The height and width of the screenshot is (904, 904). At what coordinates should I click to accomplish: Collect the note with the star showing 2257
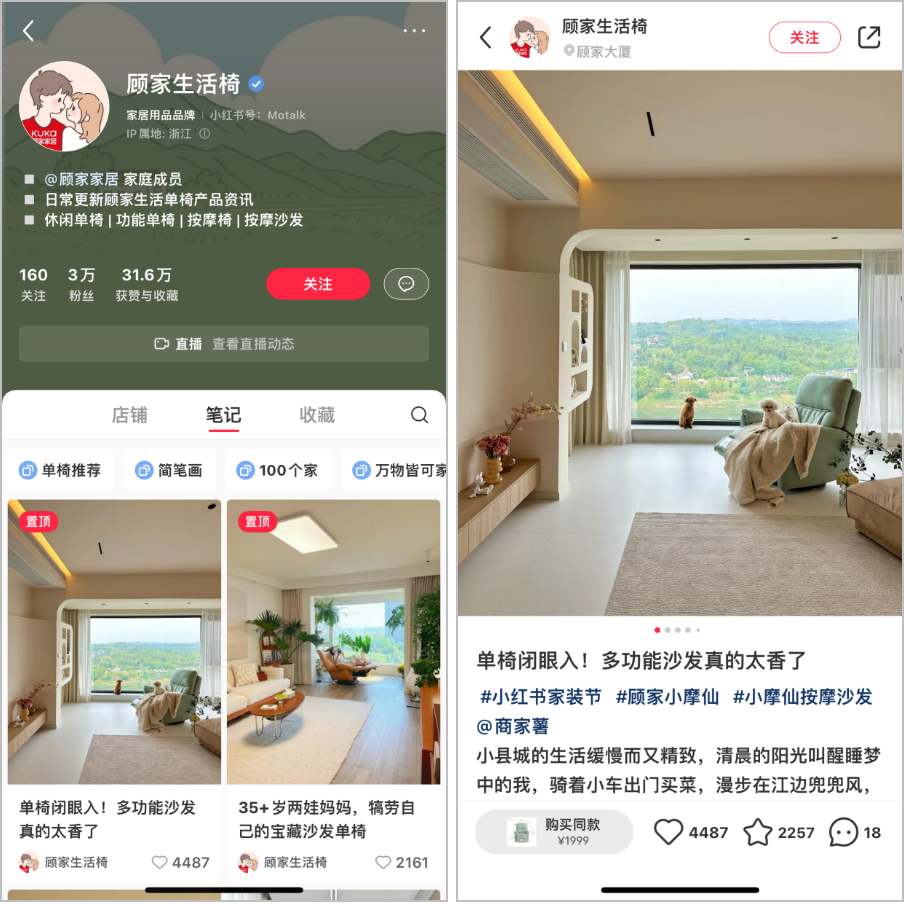758,832
